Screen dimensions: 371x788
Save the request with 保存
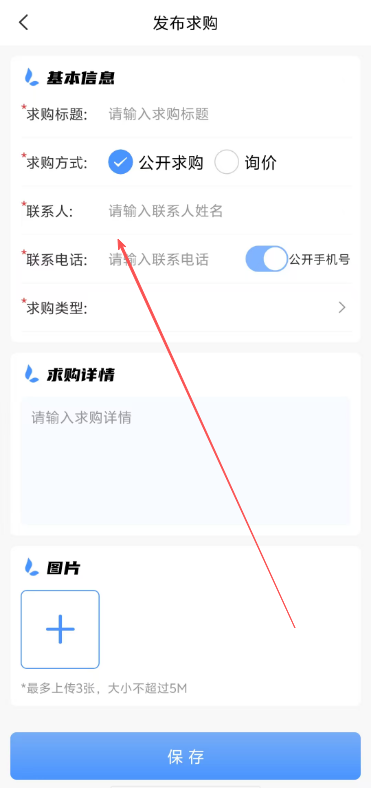[186, 756]
